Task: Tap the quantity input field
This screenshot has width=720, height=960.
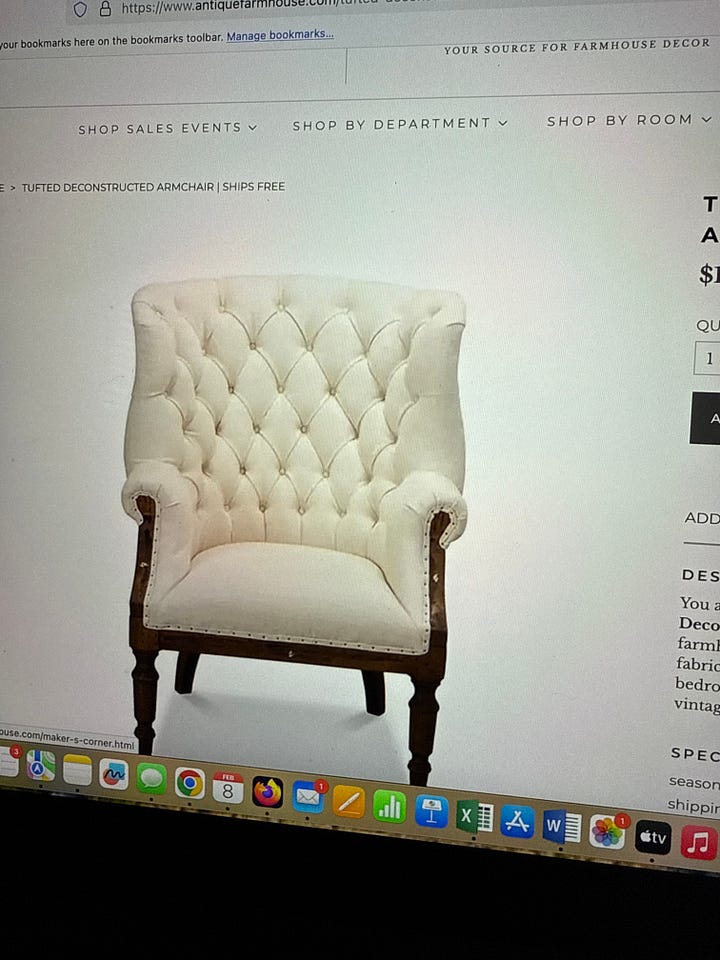Action: point(708,358)
